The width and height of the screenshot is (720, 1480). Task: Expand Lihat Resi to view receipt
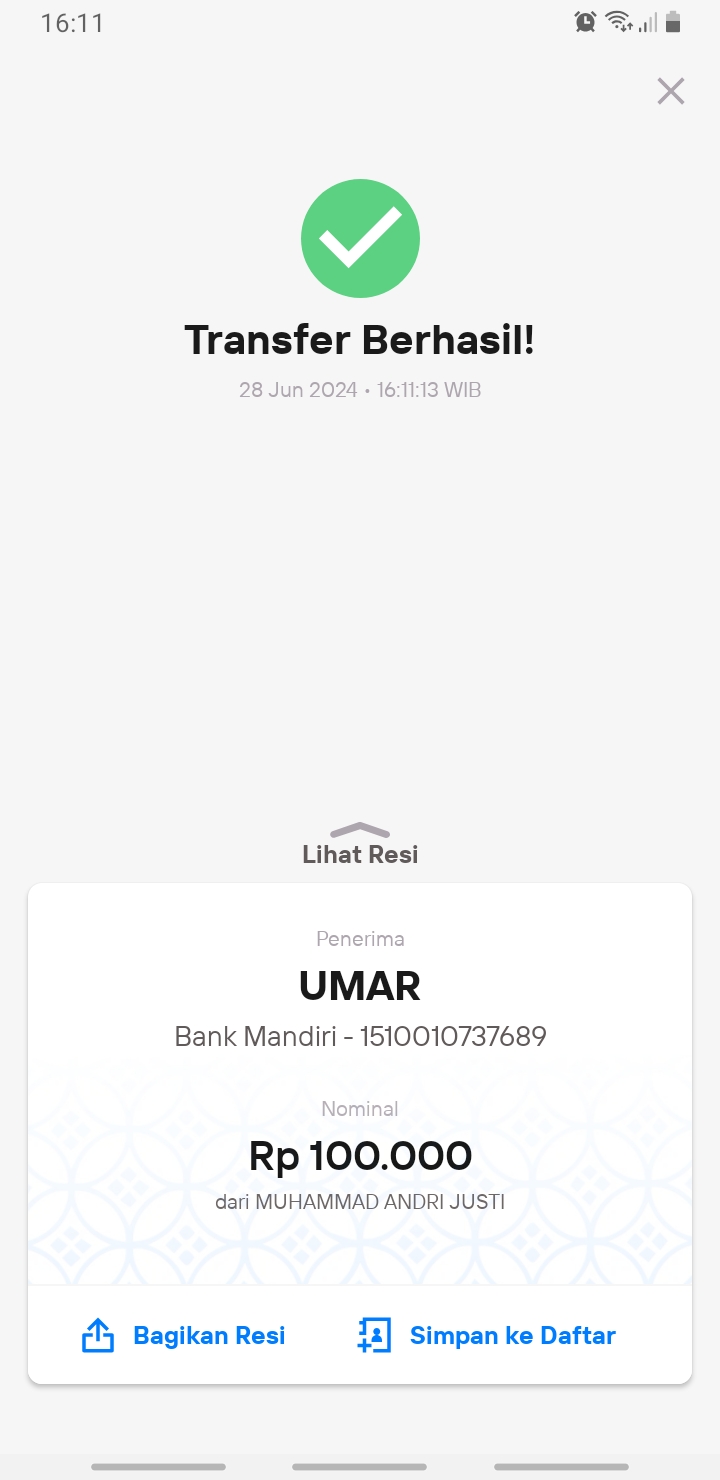[x=360, y=845]
